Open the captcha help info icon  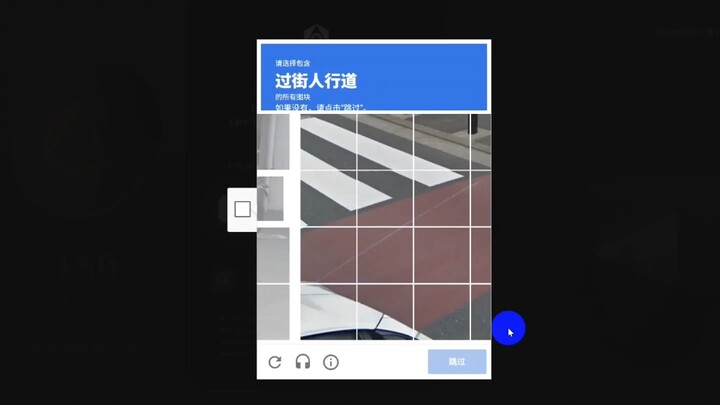click(x=331, y=362)
